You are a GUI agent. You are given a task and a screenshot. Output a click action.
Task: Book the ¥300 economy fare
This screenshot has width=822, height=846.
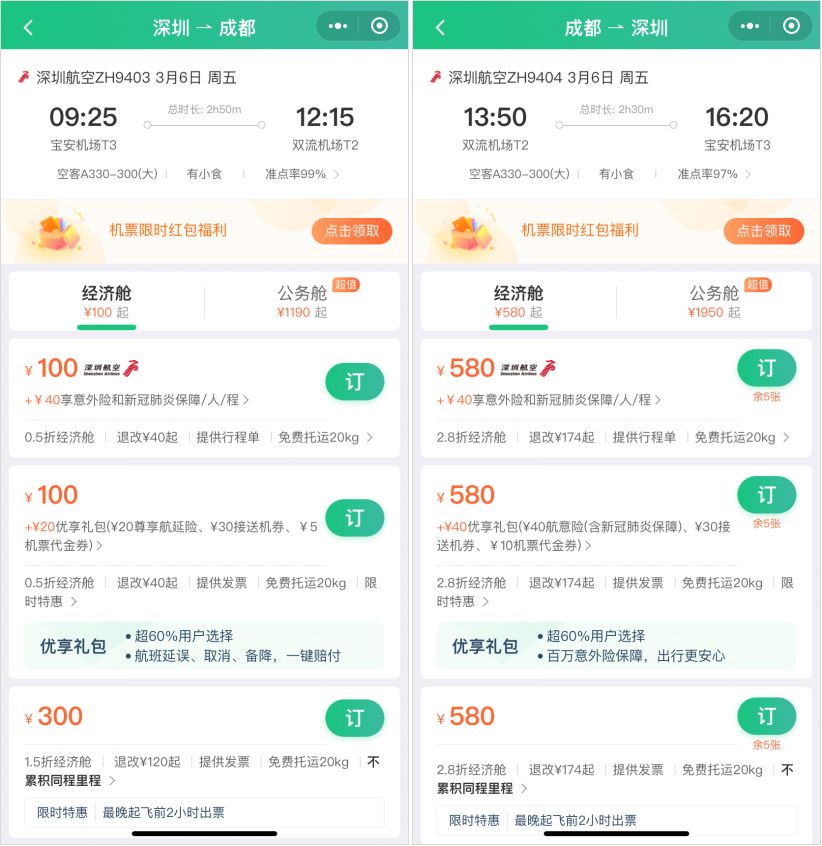pyautogui.click(x=354, y=719)
